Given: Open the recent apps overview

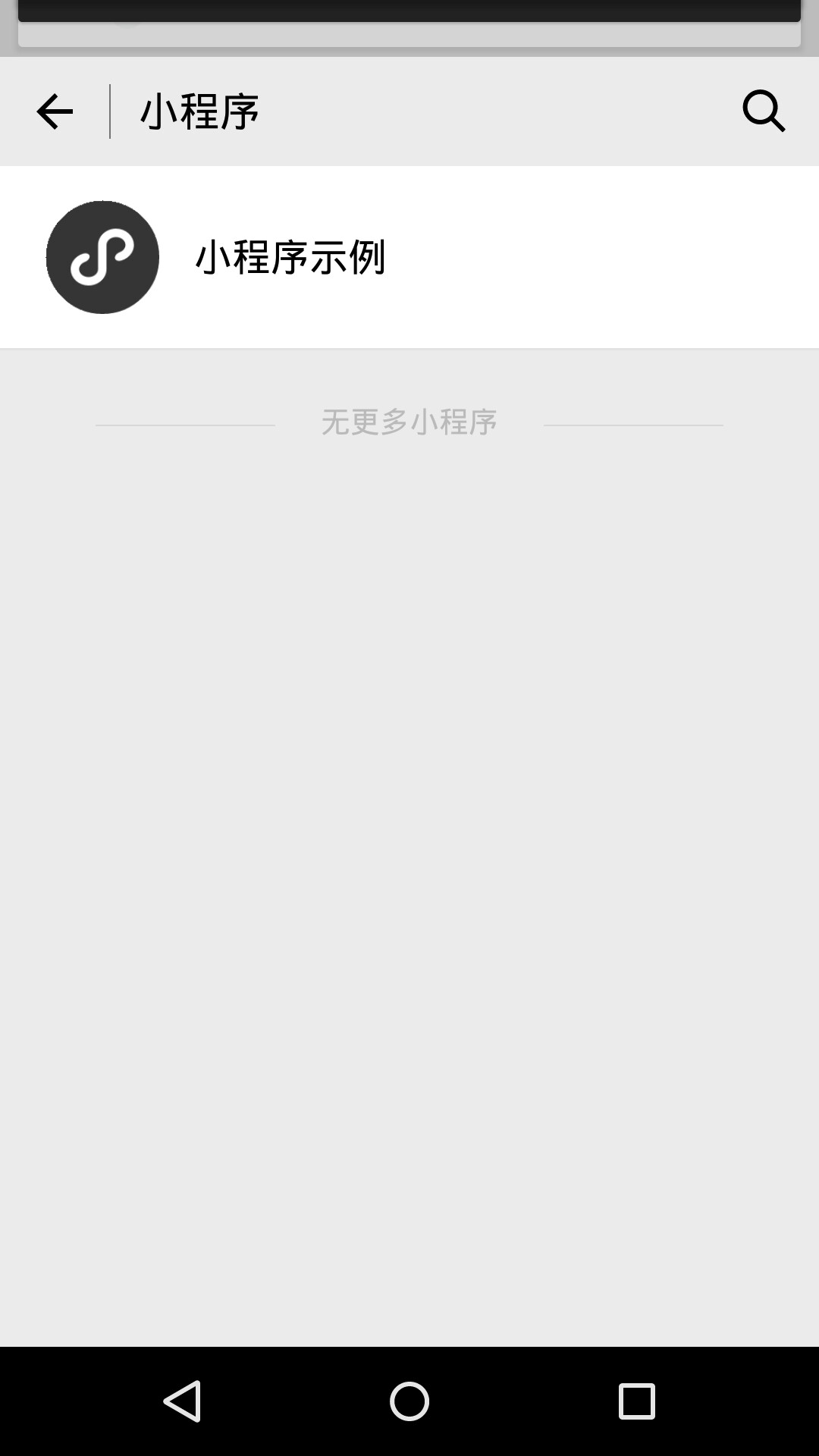Looking at the screenshot, I should point(636,1401).
